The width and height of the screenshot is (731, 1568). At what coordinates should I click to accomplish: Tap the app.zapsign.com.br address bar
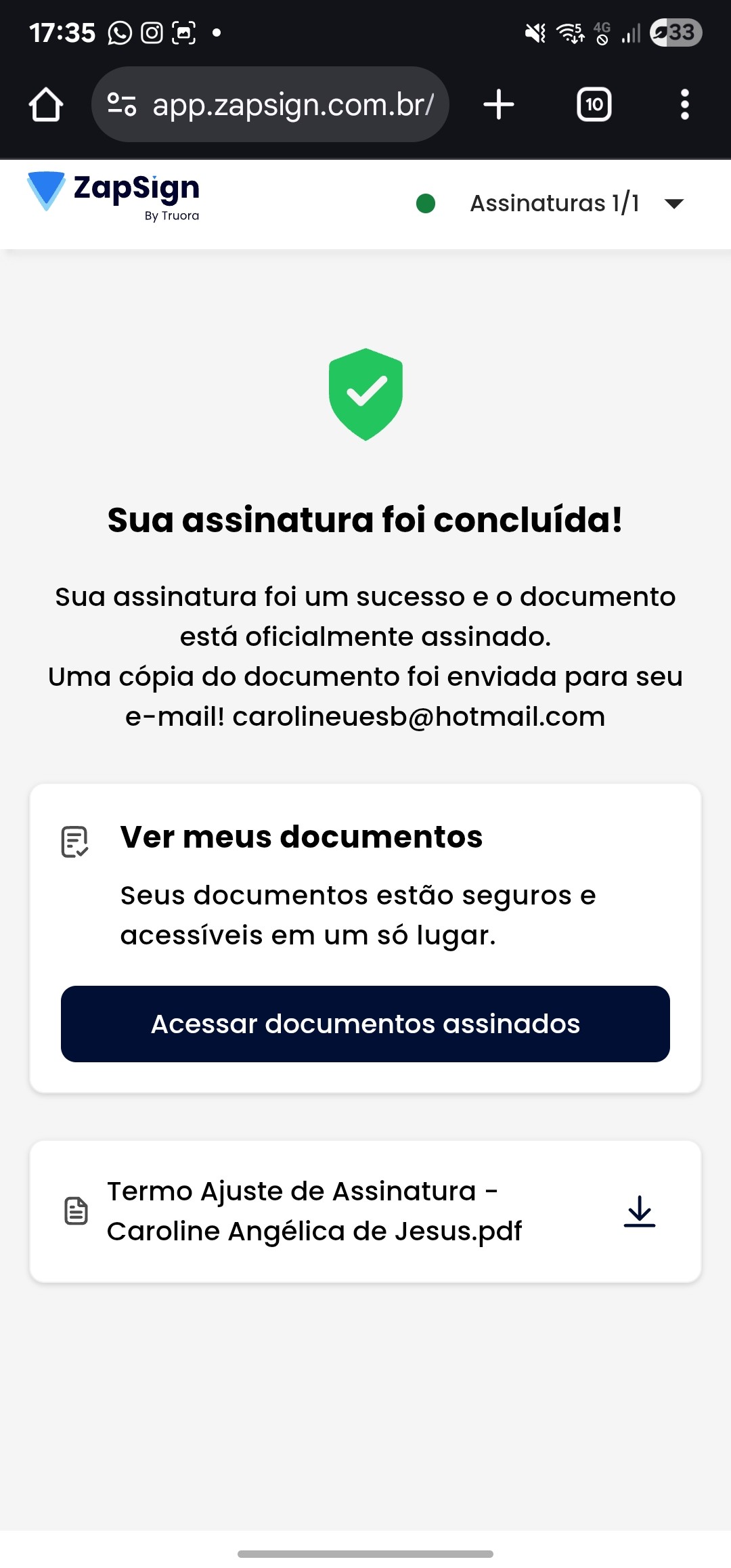click(292, 105)
